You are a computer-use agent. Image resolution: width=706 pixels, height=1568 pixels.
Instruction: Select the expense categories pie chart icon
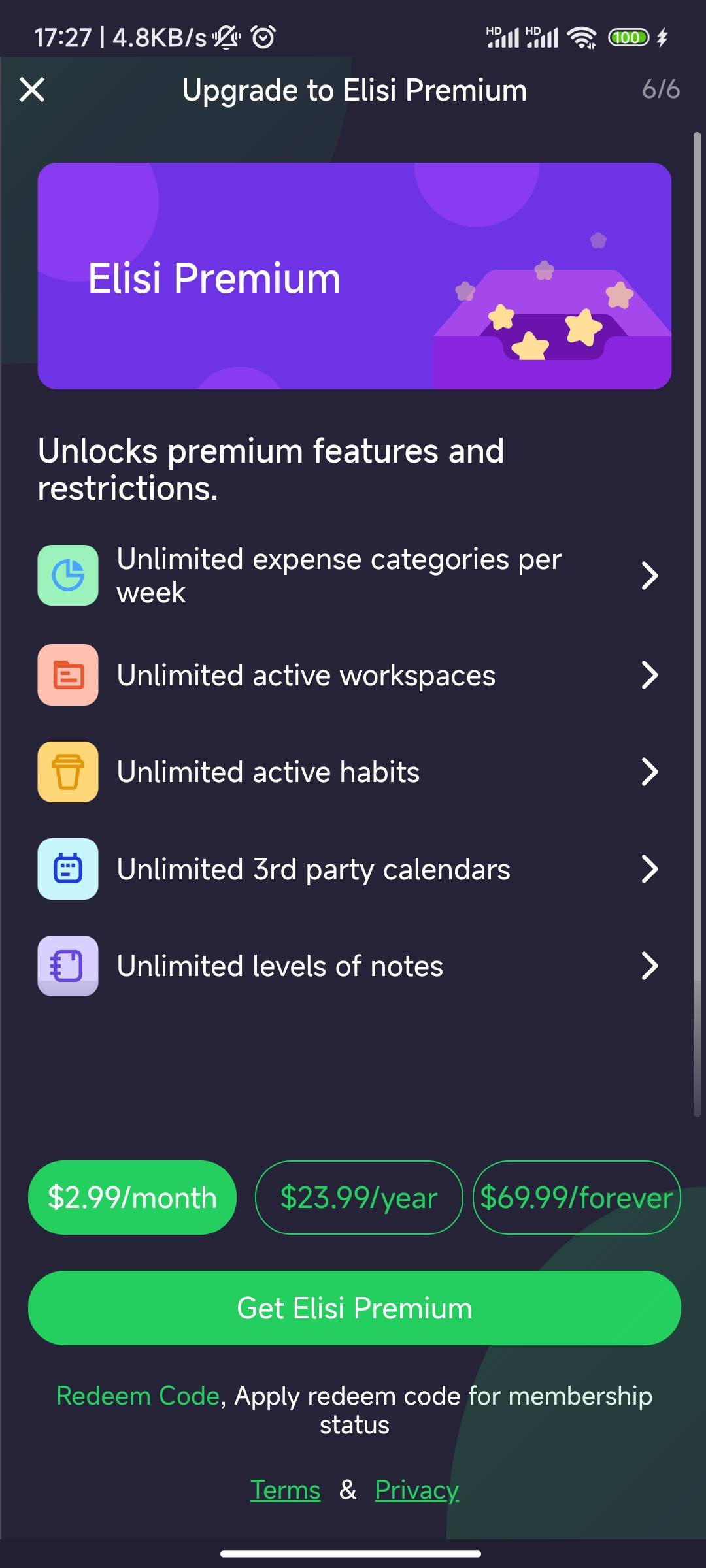pyautogui.click(x=68, y=576)
